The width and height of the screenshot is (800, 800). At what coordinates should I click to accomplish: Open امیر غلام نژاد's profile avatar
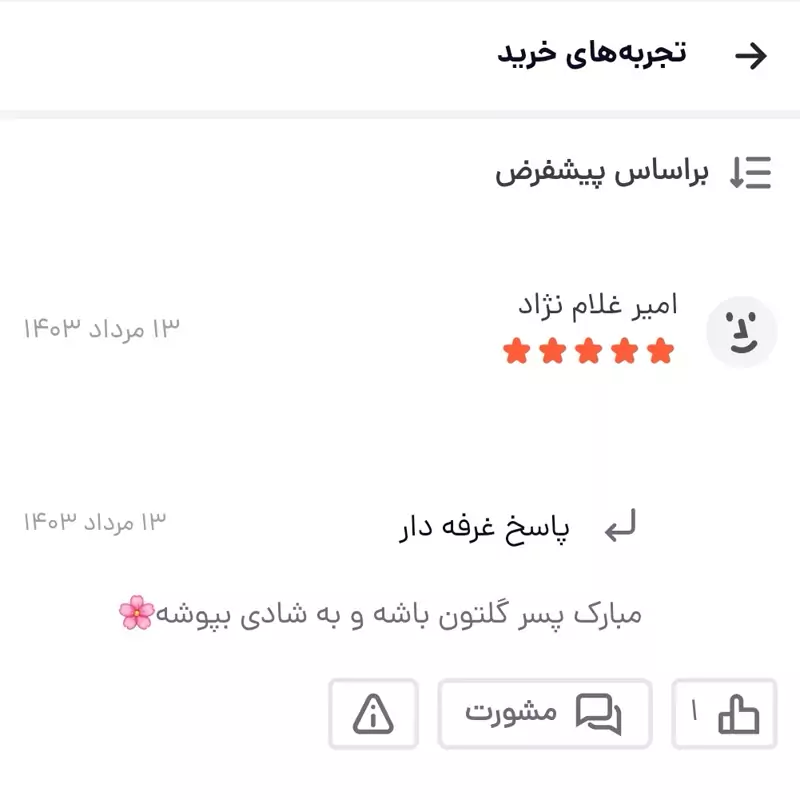pyautogui.click(x=741, y=333)
